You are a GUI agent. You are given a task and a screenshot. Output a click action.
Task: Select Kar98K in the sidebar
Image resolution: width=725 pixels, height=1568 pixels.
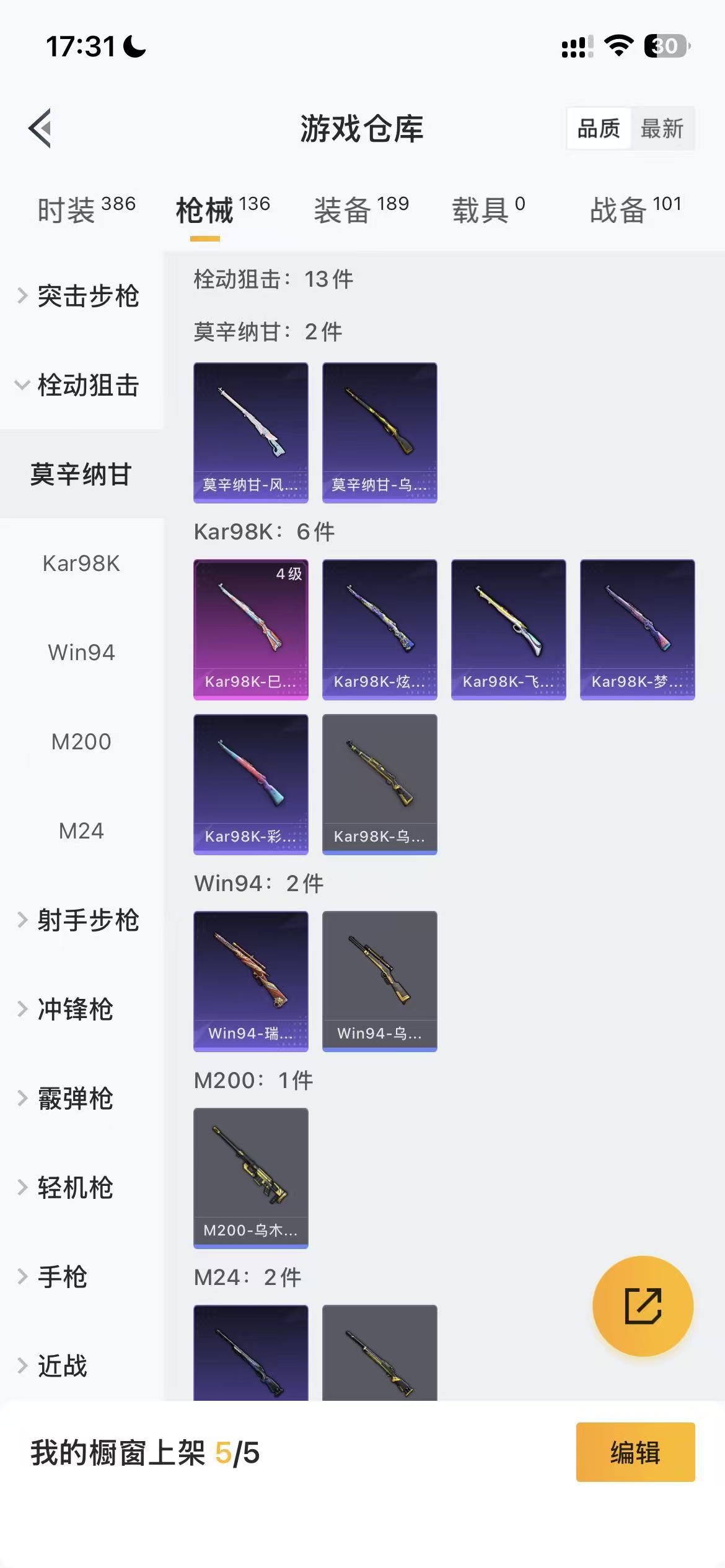pos(81,564)
